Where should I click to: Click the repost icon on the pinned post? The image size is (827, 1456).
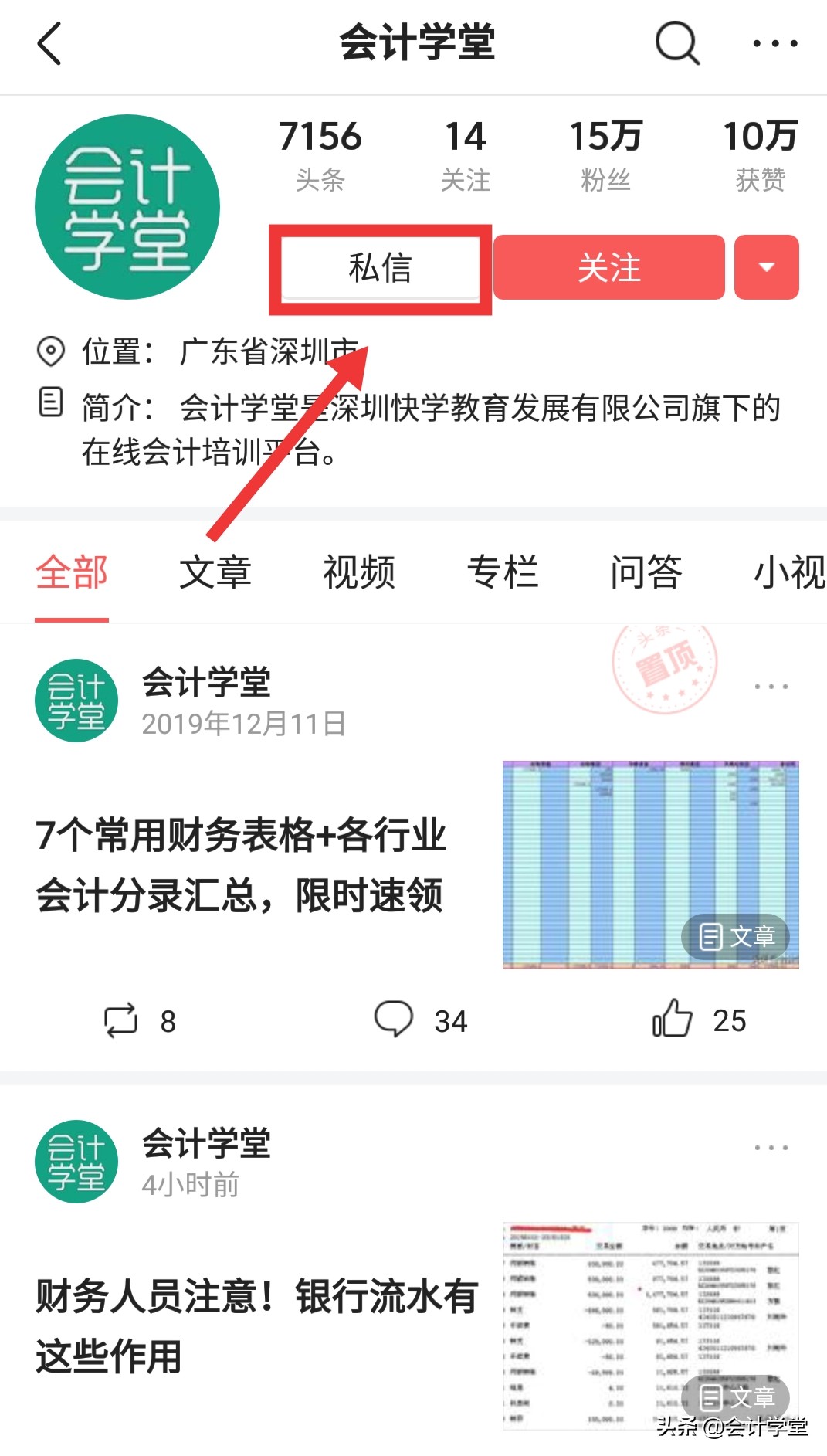point(120,1020)
